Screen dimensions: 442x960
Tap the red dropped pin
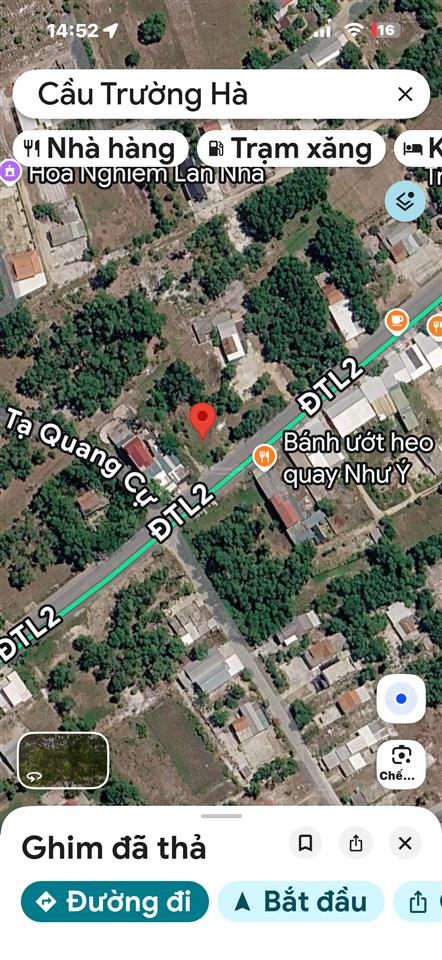coord(202,421)
